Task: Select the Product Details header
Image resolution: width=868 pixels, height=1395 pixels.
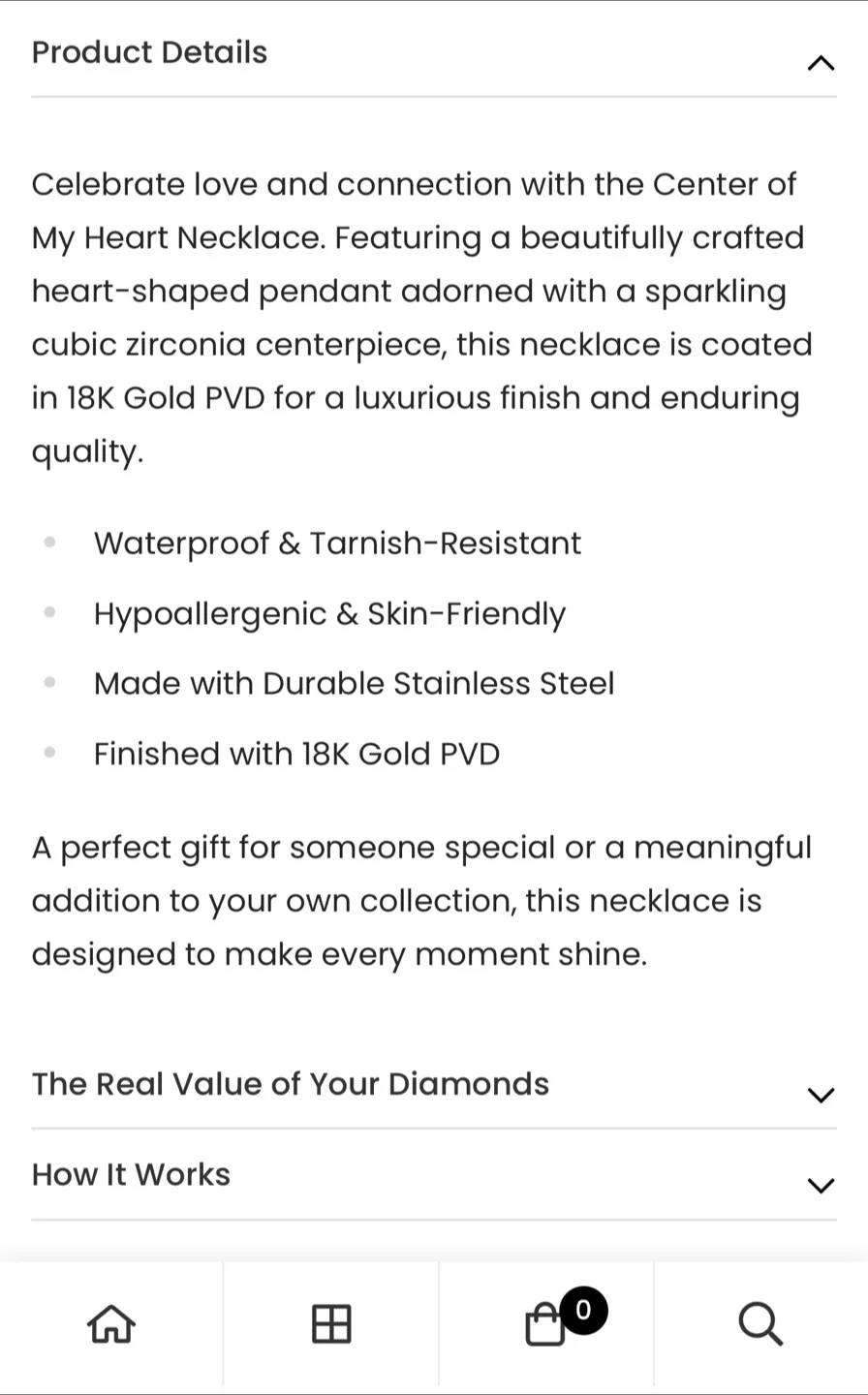Action: click(149, 53)
